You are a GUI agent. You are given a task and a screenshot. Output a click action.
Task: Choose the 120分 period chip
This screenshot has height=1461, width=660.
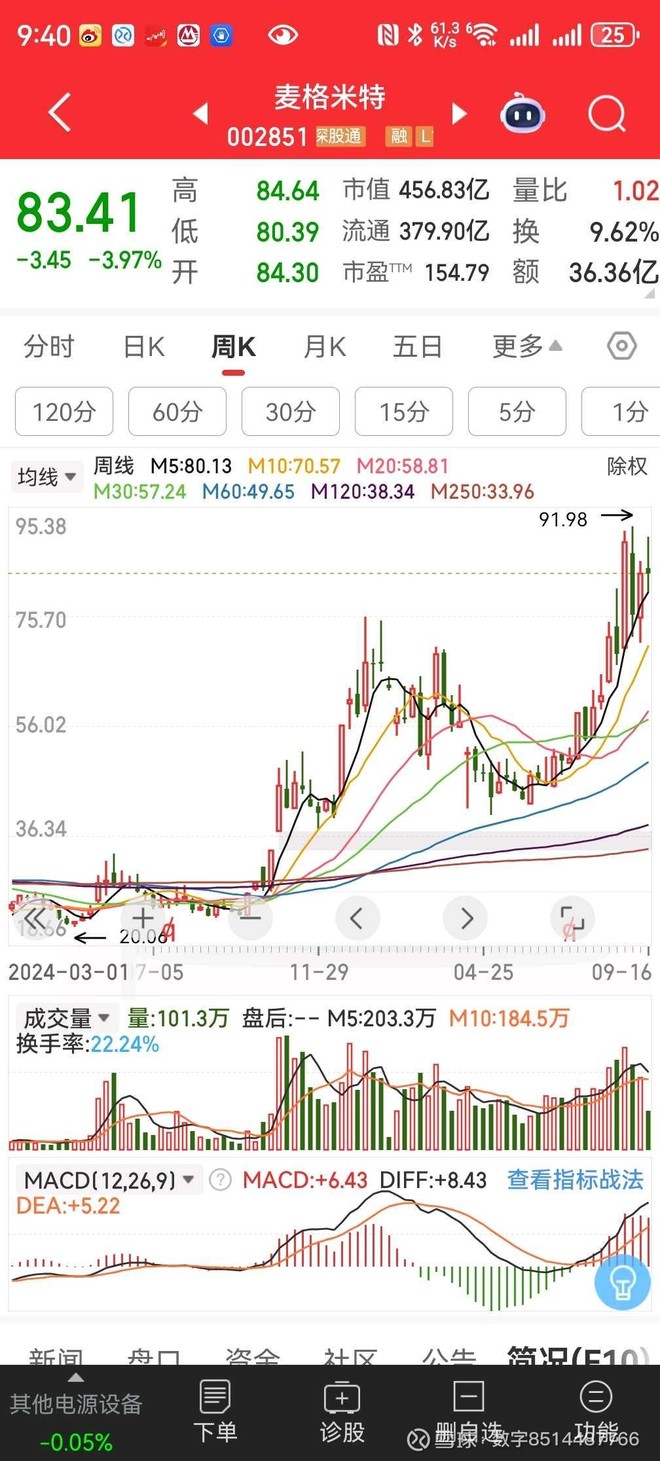(64, 411)
